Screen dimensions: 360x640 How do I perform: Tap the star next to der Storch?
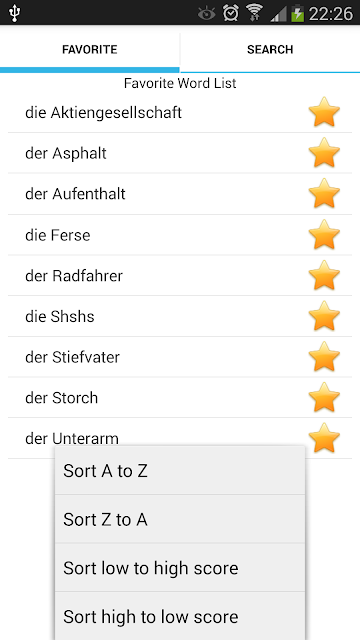pyautogui.click(x=324, y=398)
